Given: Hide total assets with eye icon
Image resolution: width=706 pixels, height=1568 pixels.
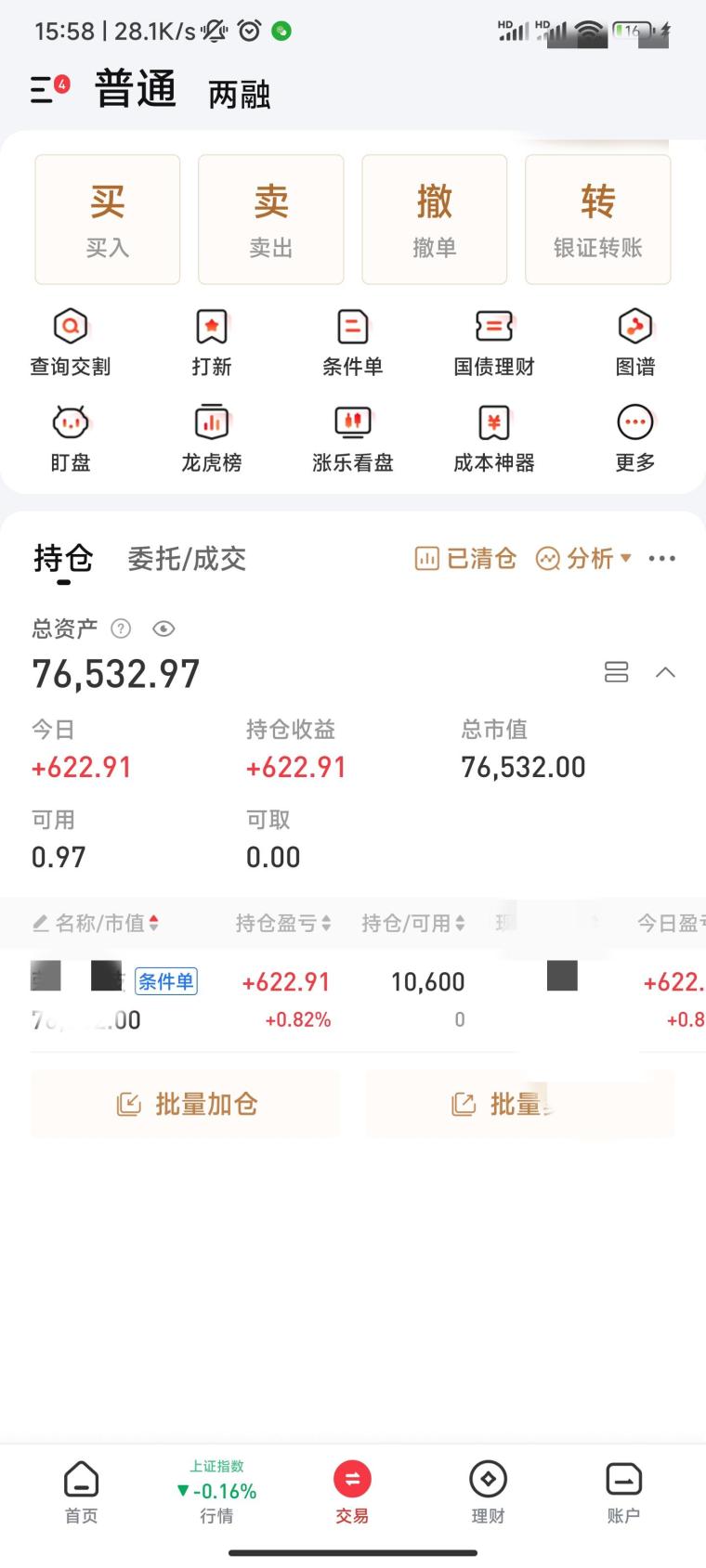Looking at the screenshot, I should pyautogui.click(x=163, y=629).
